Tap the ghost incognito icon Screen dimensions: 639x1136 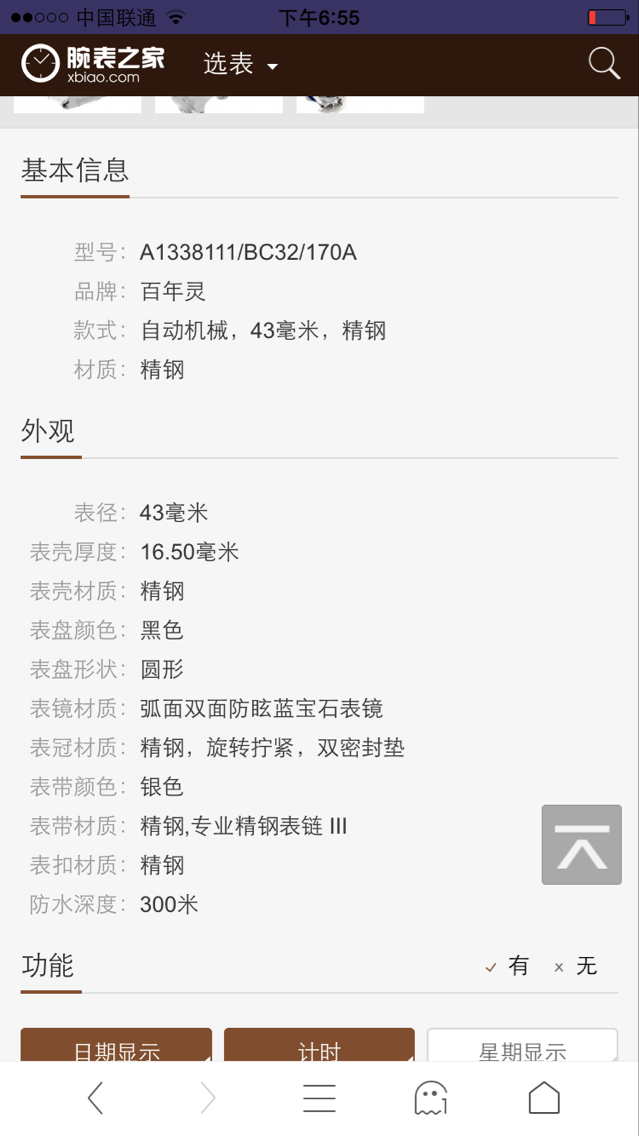(x=431, y=1098)
